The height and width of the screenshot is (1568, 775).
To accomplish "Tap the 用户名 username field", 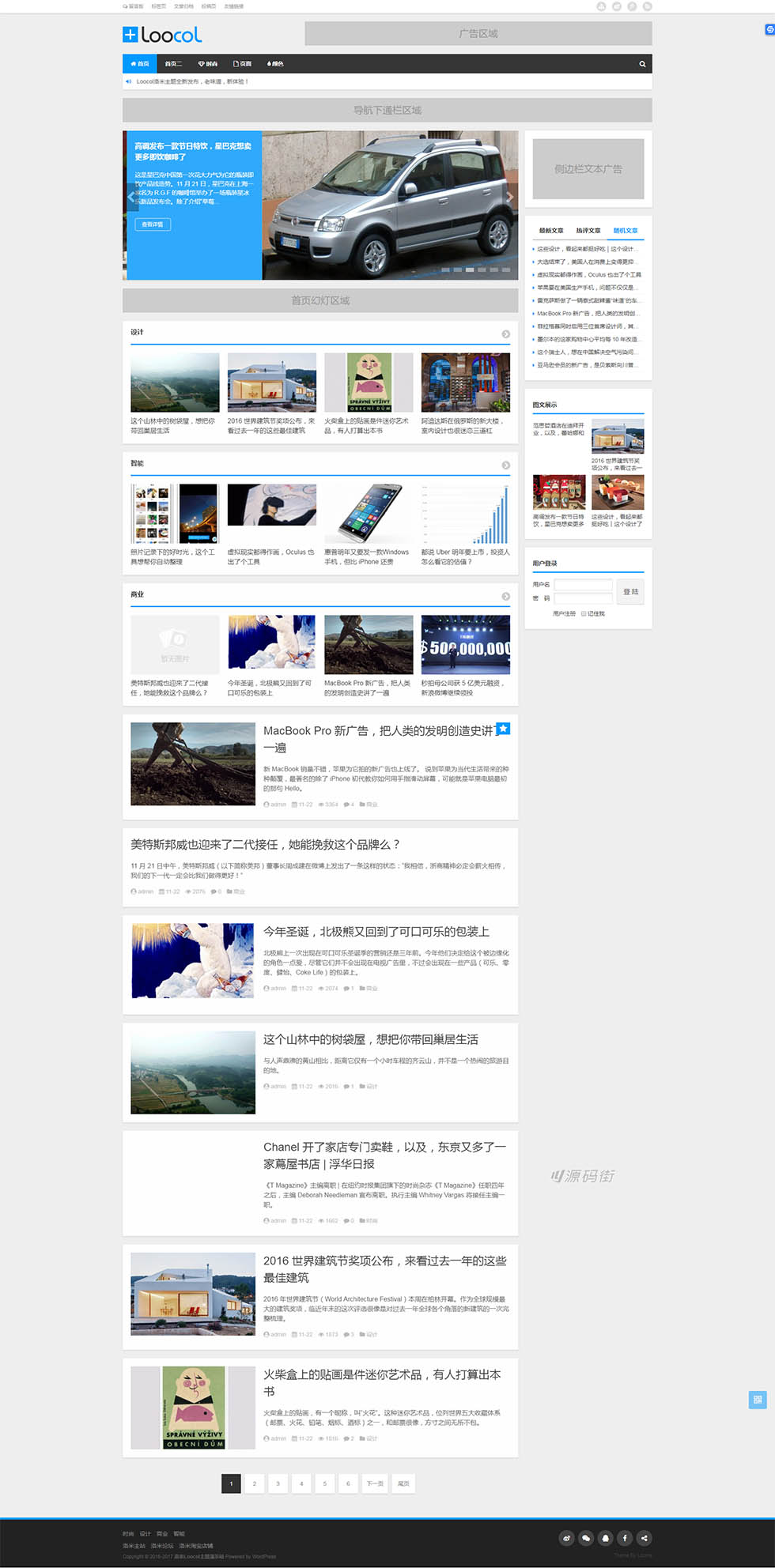I will pyautogui.click(x=583, y=585).
